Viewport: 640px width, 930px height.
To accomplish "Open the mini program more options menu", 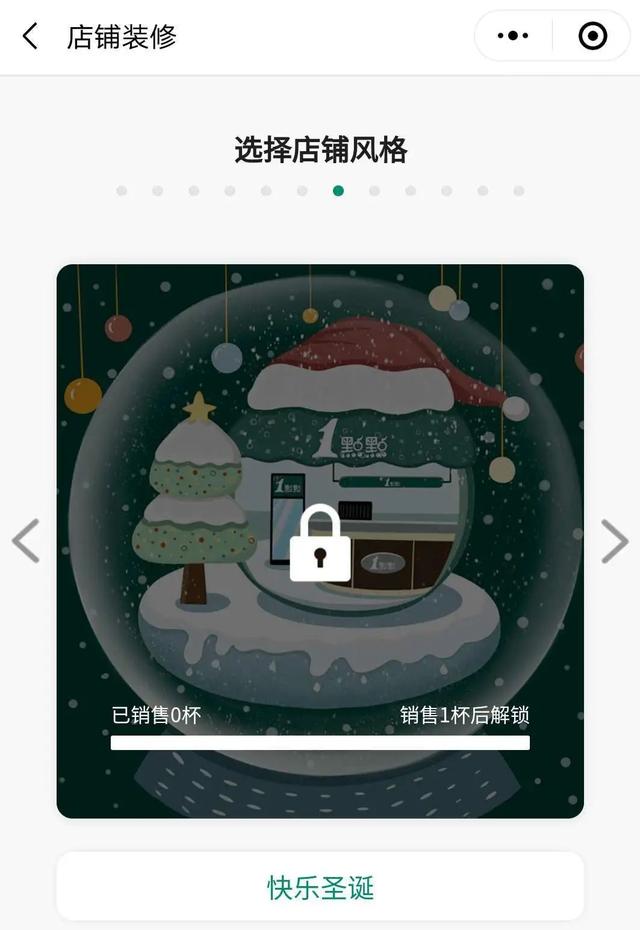I will [x=513, y=37].
